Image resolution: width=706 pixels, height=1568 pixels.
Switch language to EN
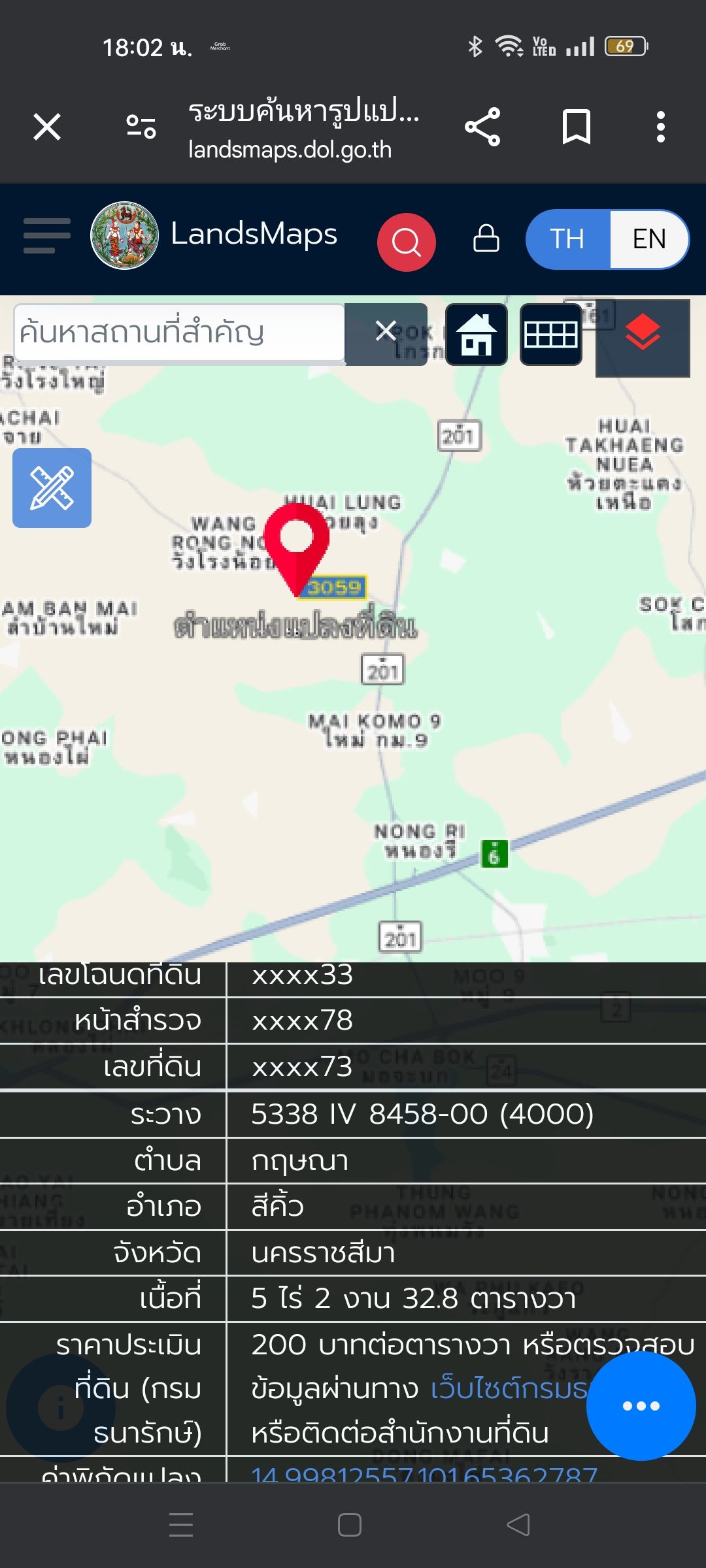click(x=649, y=239)
